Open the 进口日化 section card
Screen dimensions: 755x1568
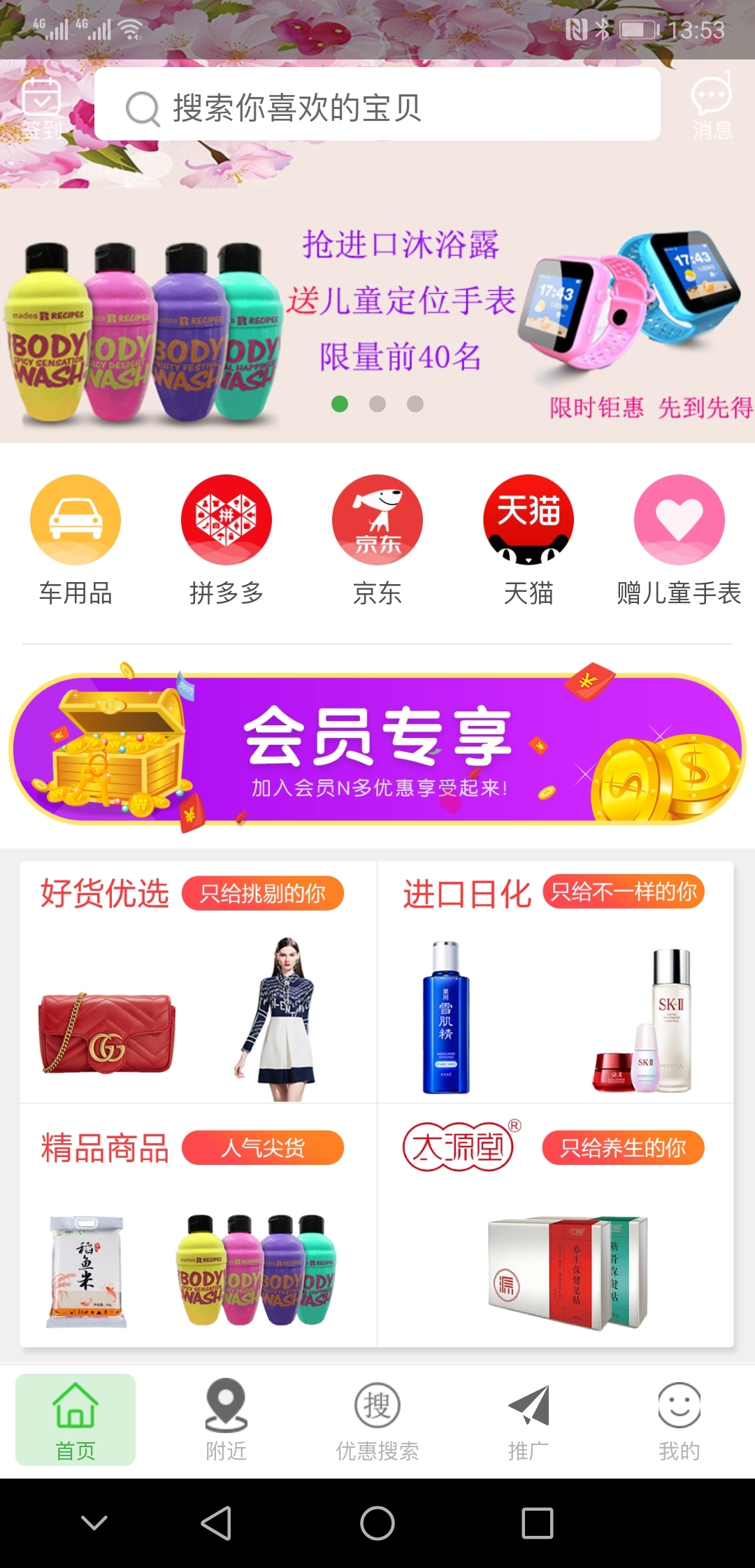[x=556, y=982]
